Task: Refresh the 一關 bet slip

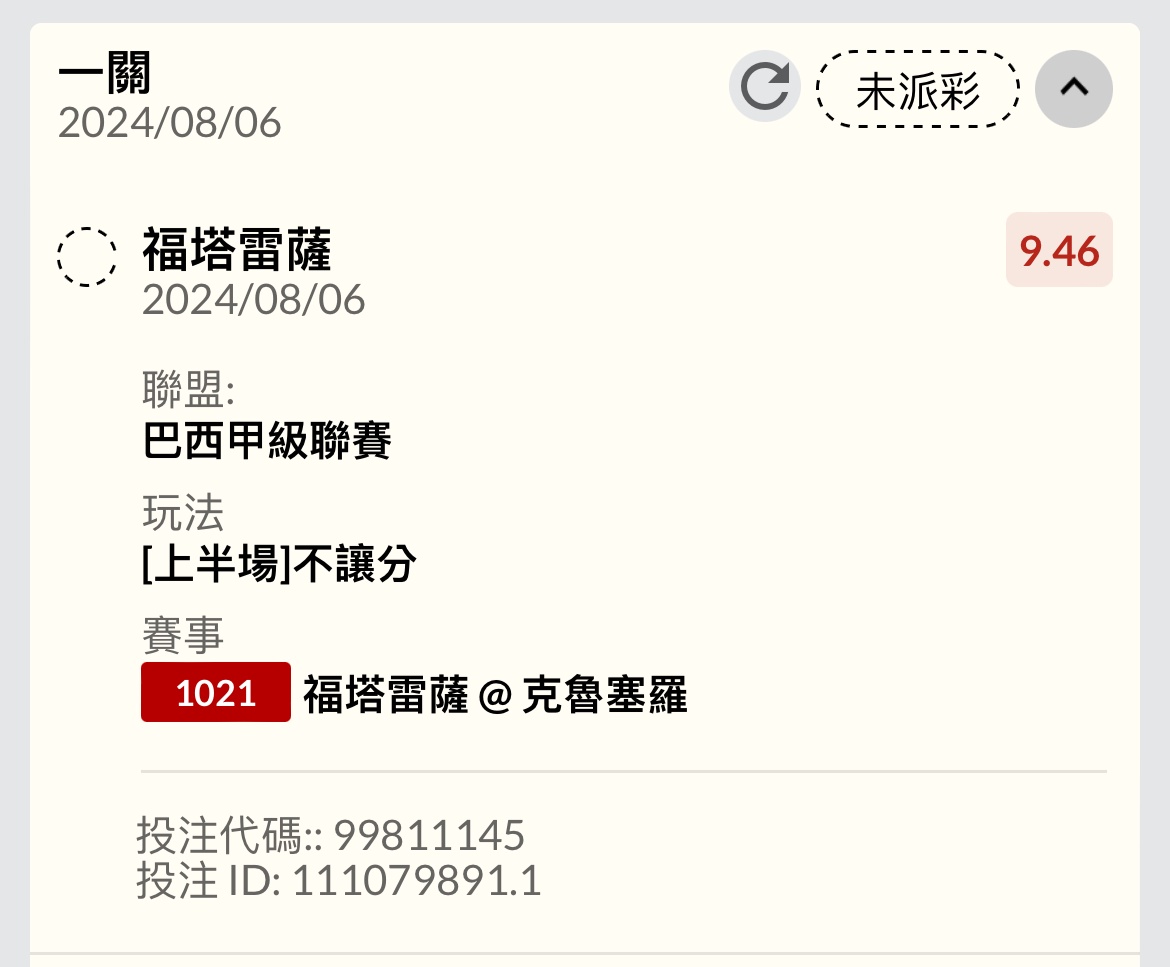Action: coord(765,87)
